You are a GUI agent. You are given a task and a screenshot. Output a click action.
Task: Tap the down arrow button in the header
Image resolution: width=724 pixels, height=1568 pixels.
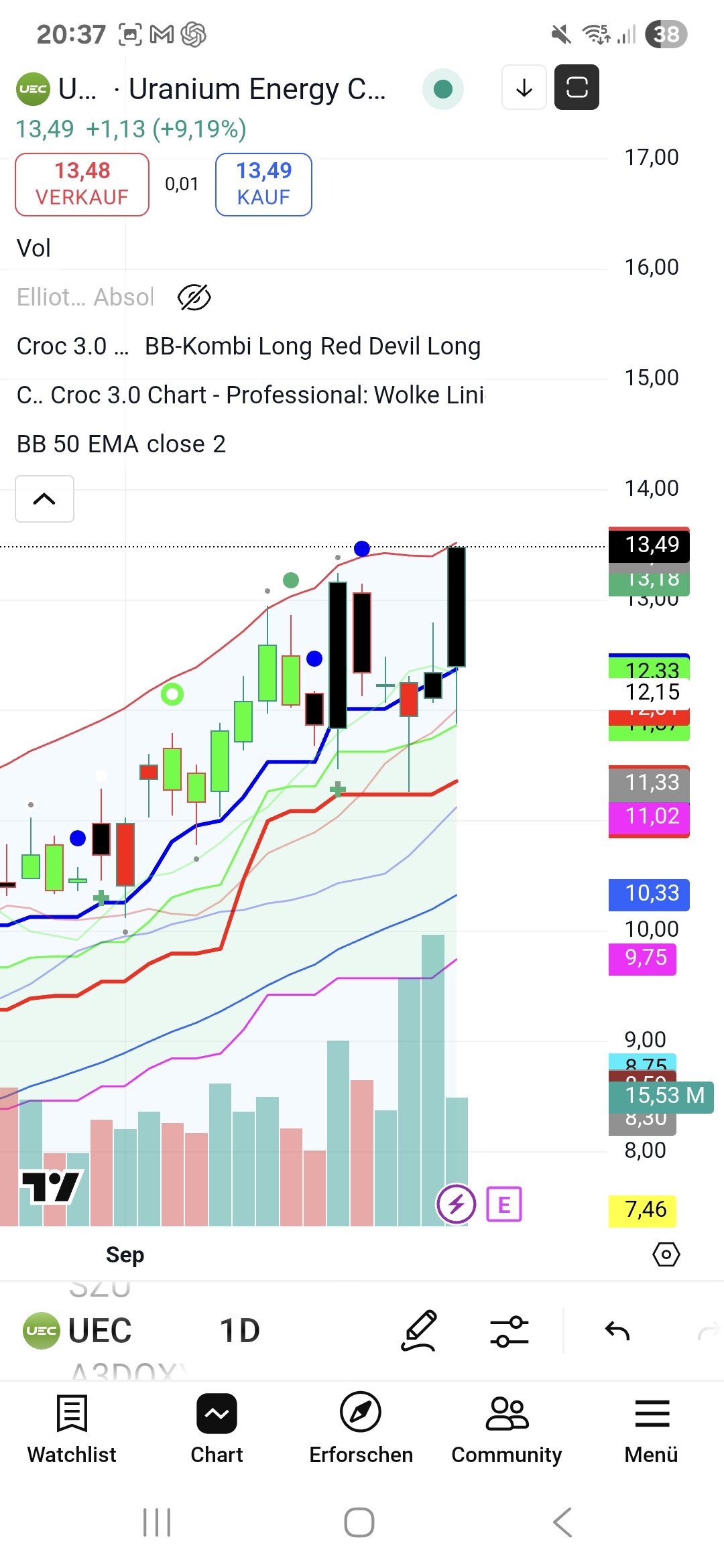click(x=524, y=88)
